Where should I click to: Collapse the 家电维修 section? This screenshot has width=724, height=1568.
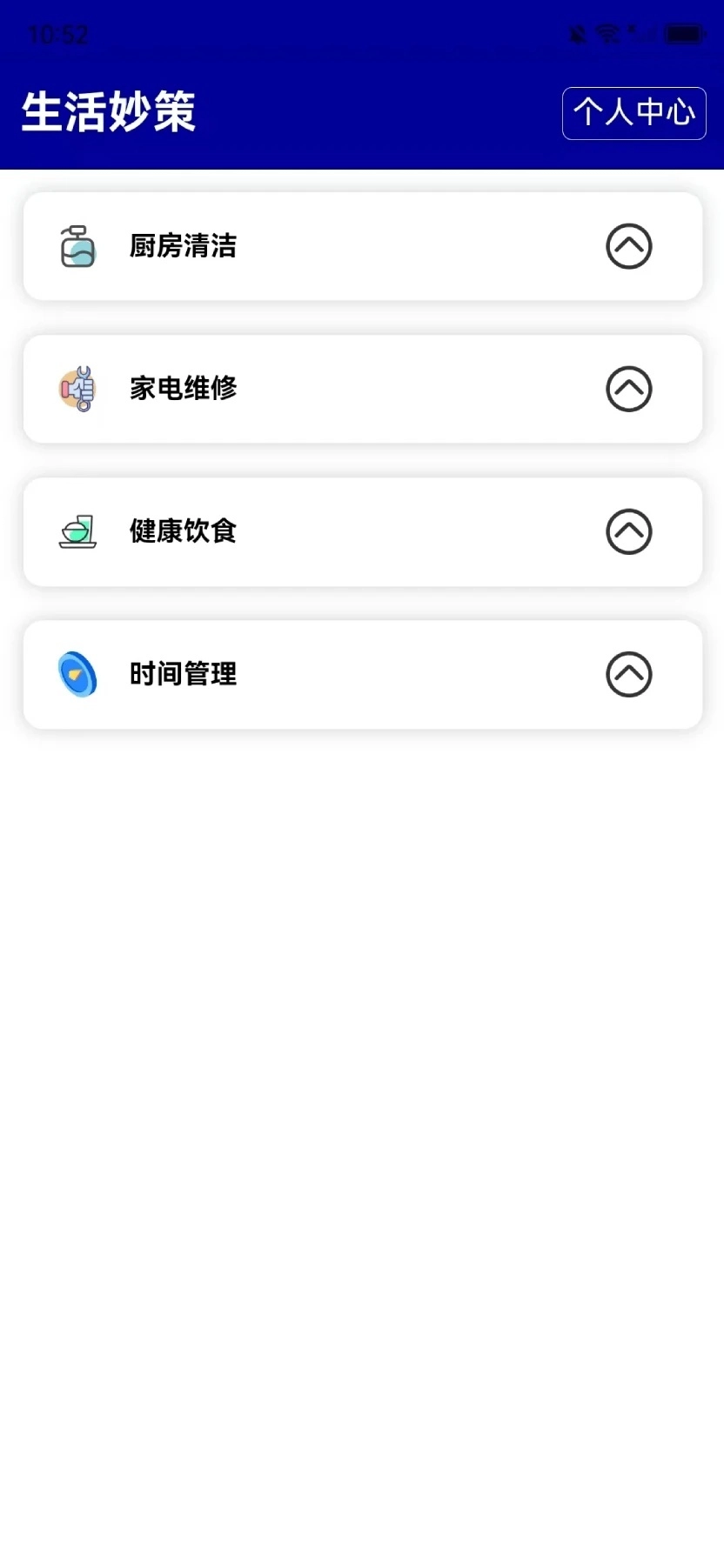pyautogui.click(x=628, y=389)
